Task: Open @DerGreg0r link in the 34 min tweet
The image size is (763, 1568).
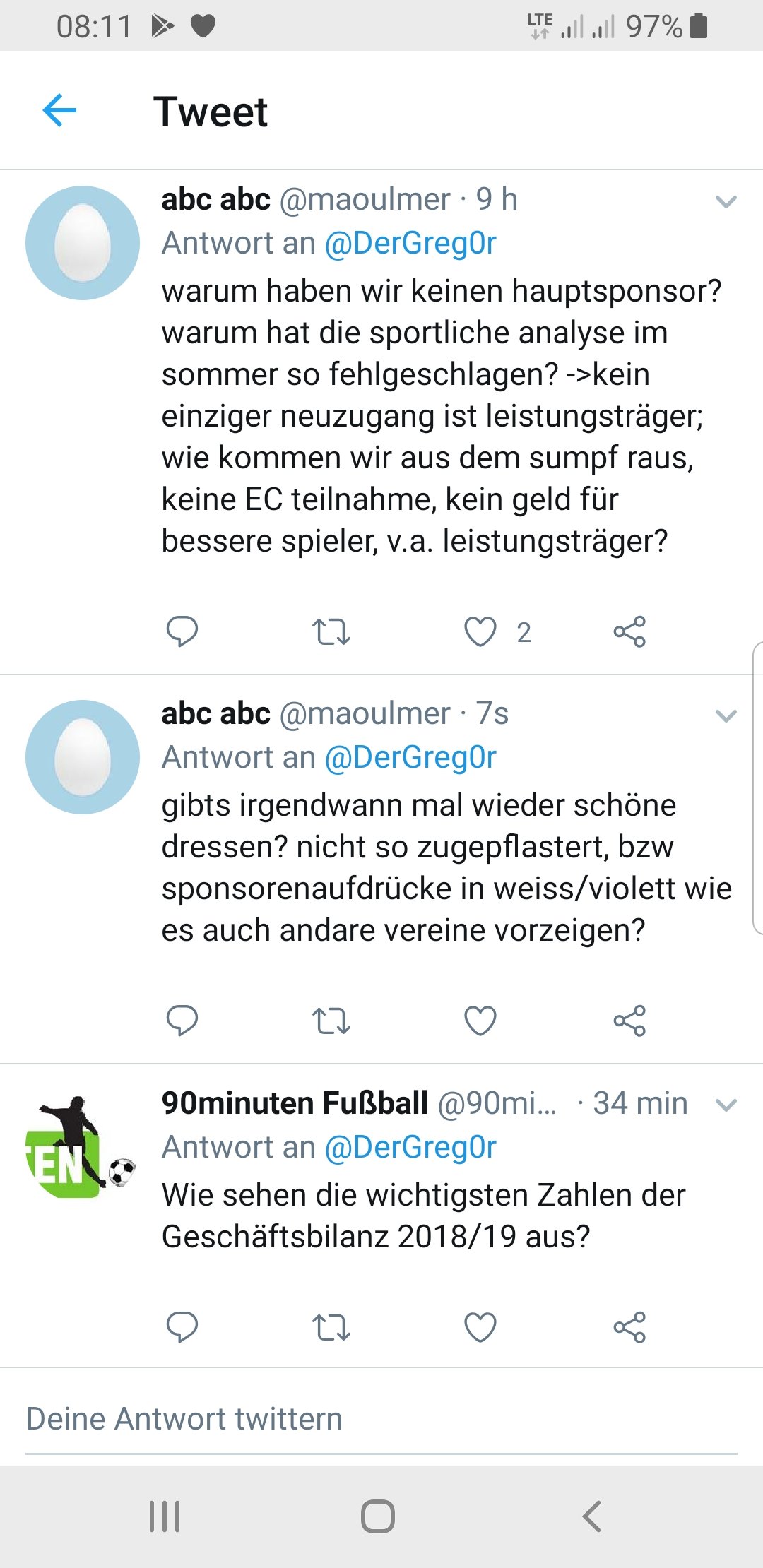Action: click(x=410, y=1147)
